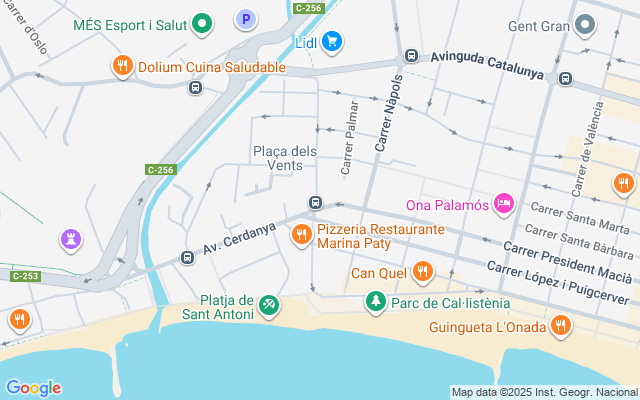This screenshot has height=400, width=640.
Task: Open the Gent Gran place marker
Action: click(x=586, y=24)
